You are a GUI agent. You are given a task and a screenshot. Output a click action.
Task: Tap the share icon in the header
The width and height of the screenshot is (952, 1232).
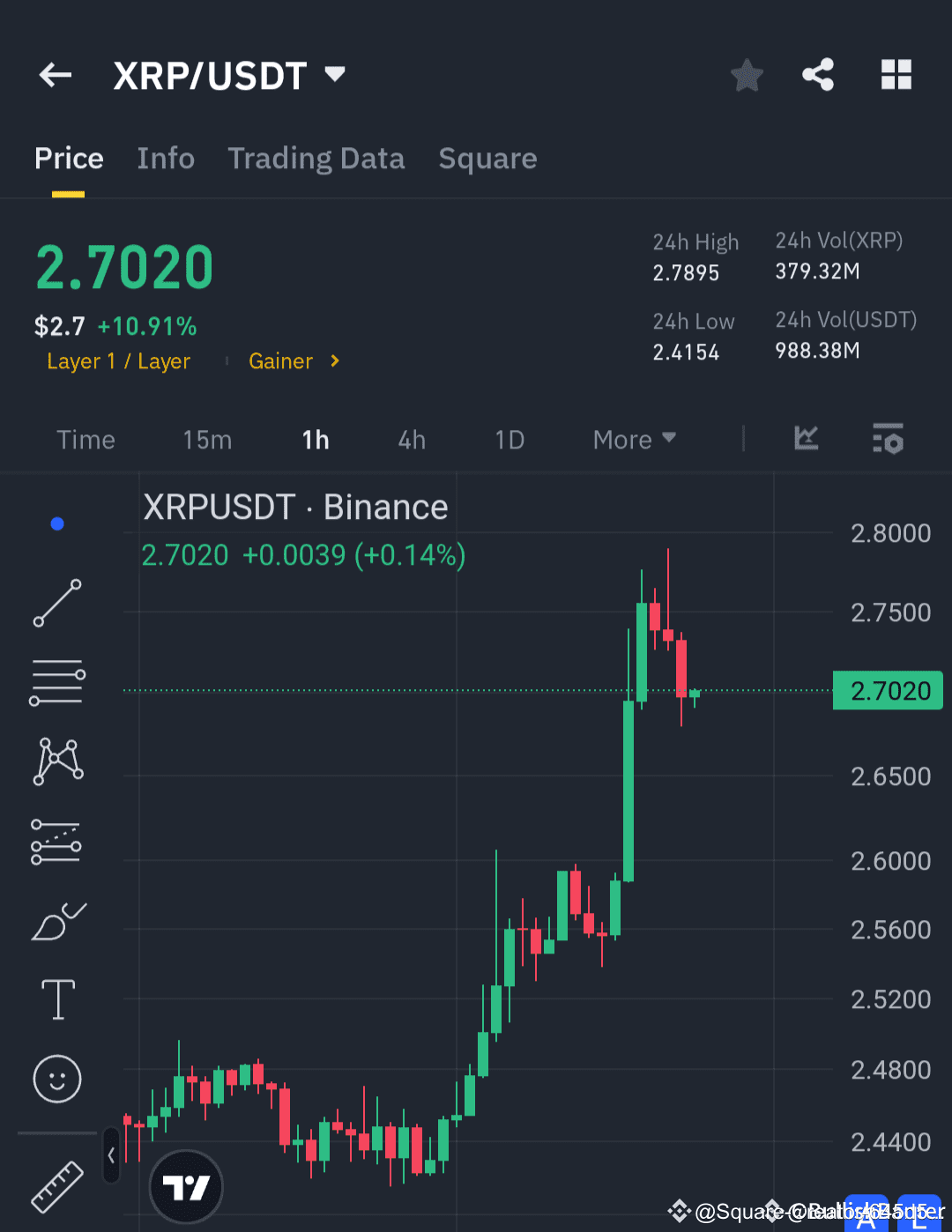point(818,75)
